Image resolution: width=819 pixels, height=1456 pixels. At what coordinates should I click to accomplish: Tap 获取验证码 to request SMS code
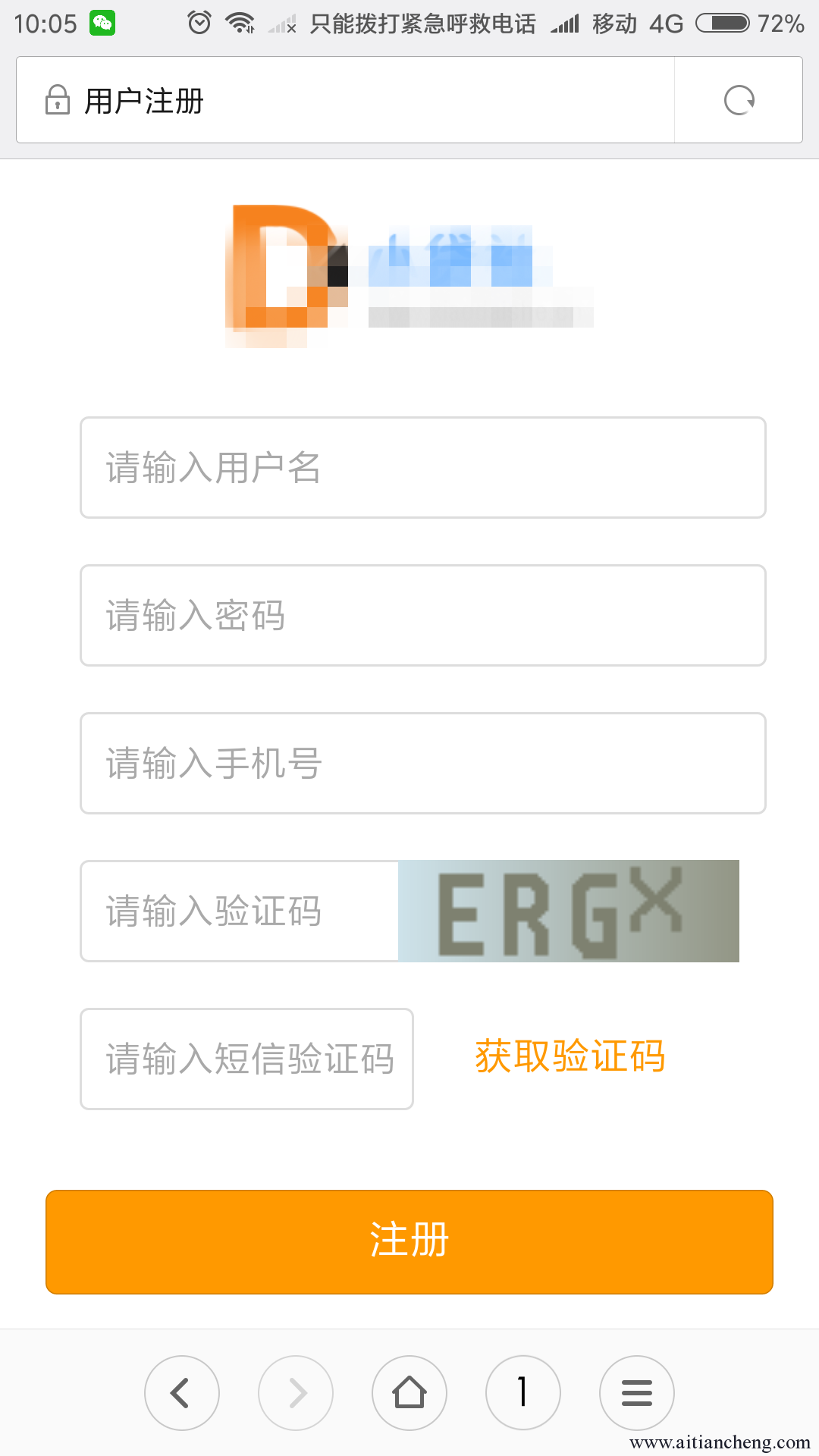tap(570, 1056)
